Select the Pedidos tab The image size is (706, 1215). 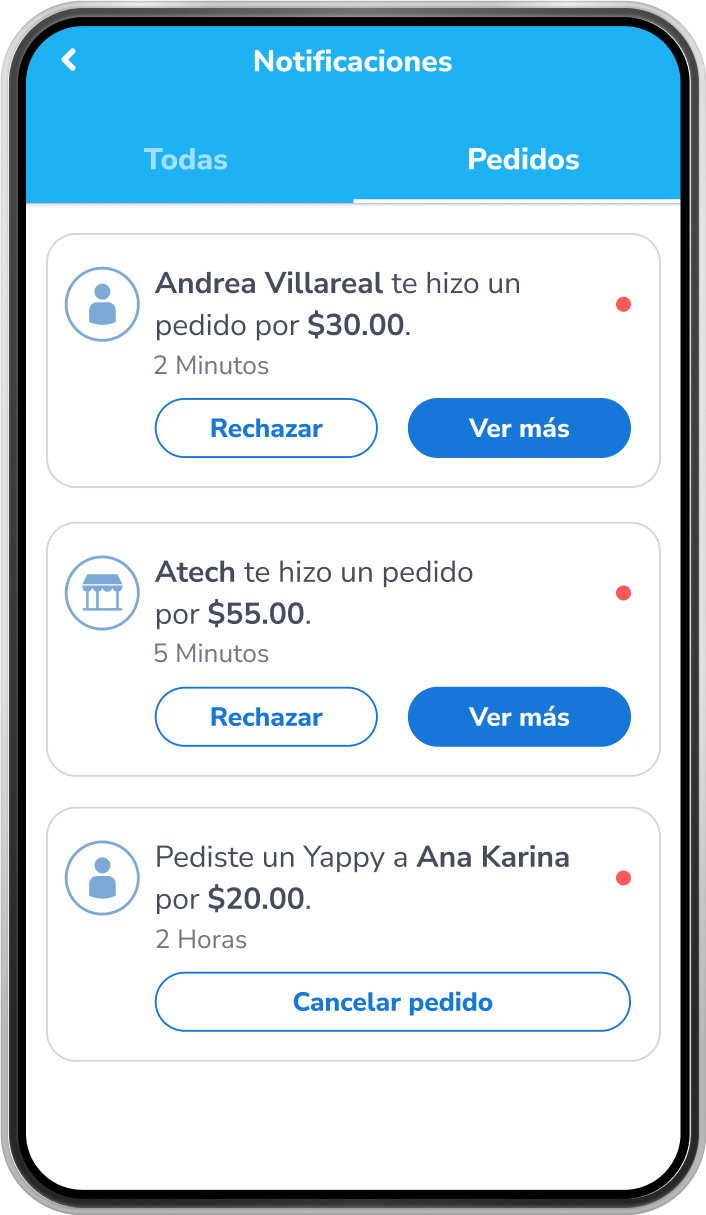click(523, 160)
